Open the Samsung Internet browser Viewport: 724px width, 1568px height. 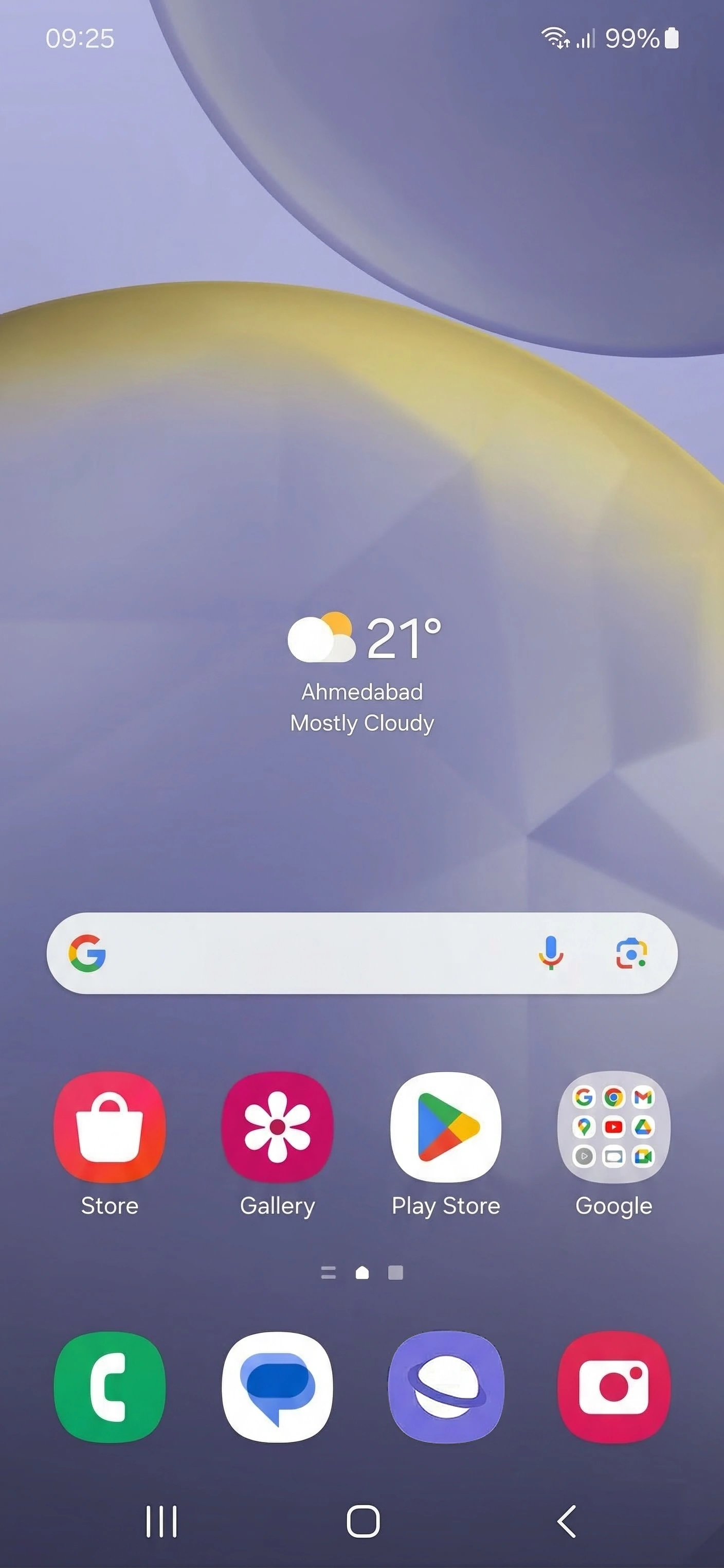coord(446,1387)
